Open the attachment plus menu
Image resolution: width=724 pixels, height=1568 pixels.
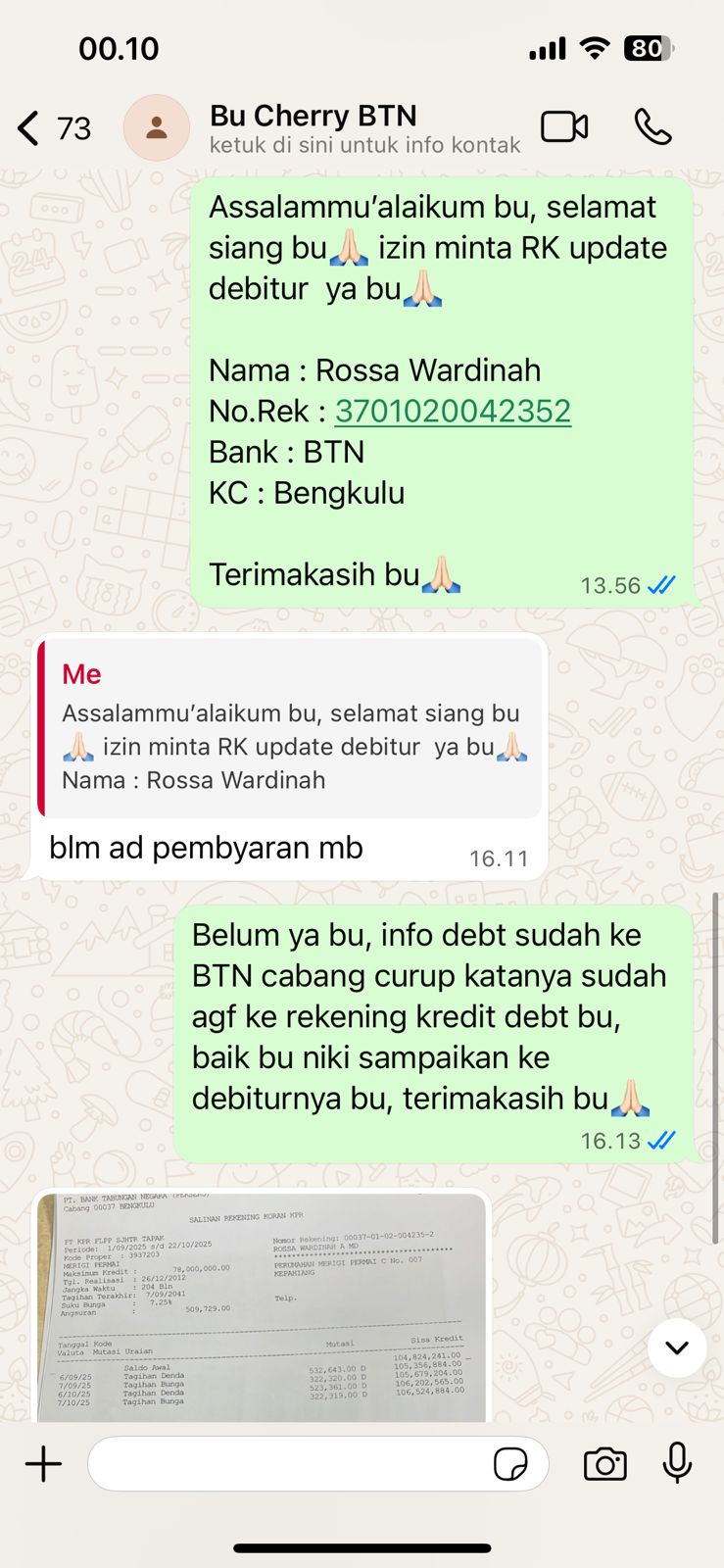pyautogui.click(x=43, y=1465)
